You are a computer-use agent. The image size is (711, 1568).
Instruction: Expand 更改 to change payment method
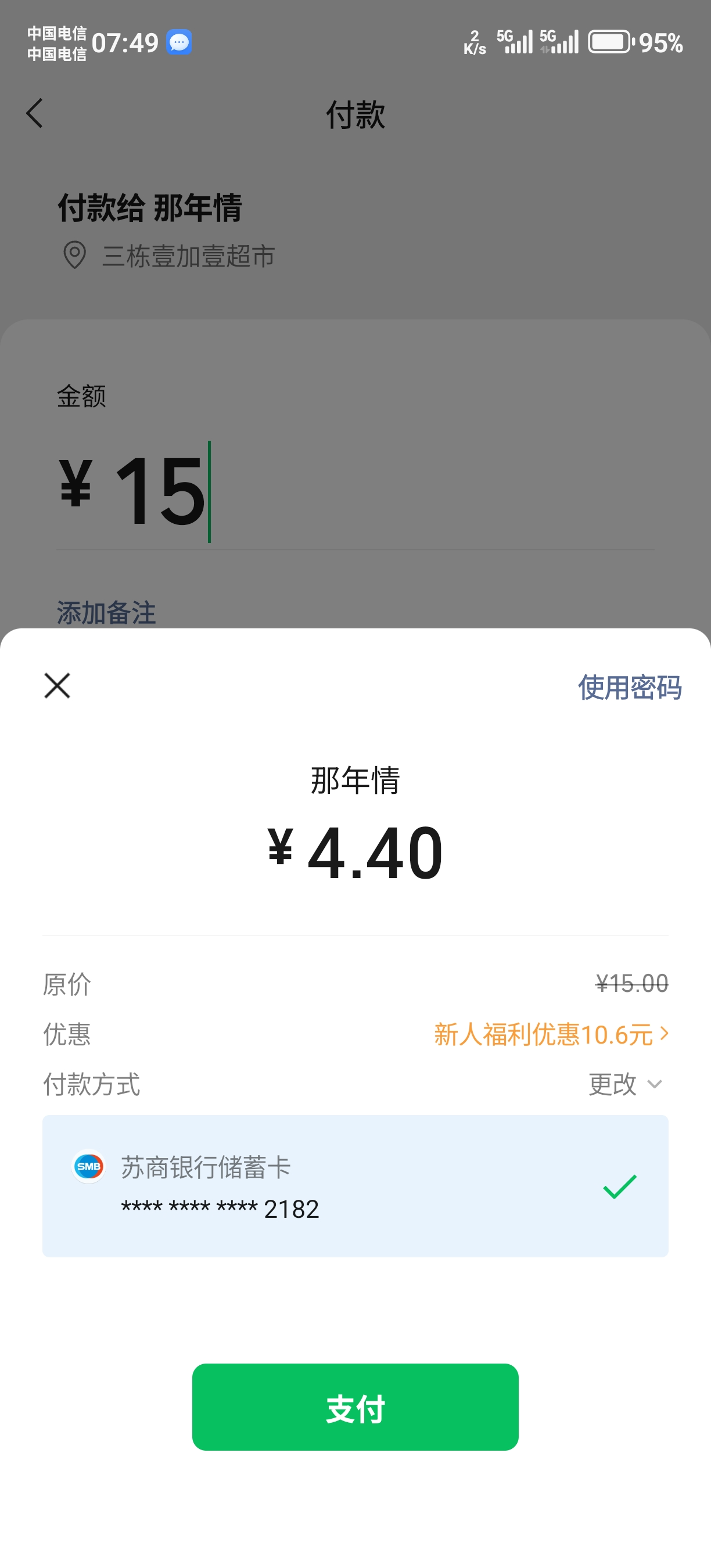[x=624, y=1085]
